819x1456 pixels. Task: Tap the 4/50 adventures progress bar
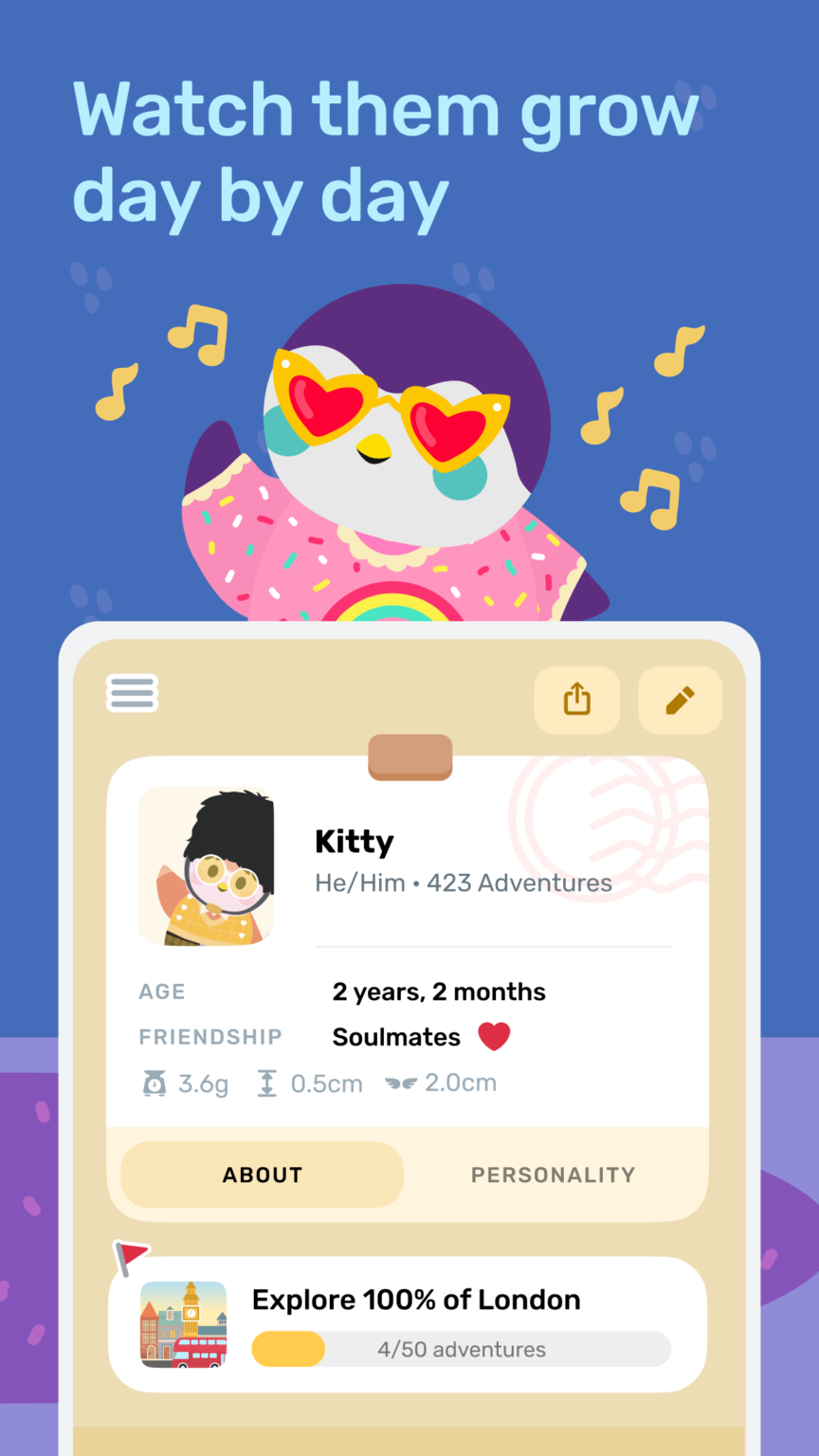pyautogui.click(x=461, y=1349)
